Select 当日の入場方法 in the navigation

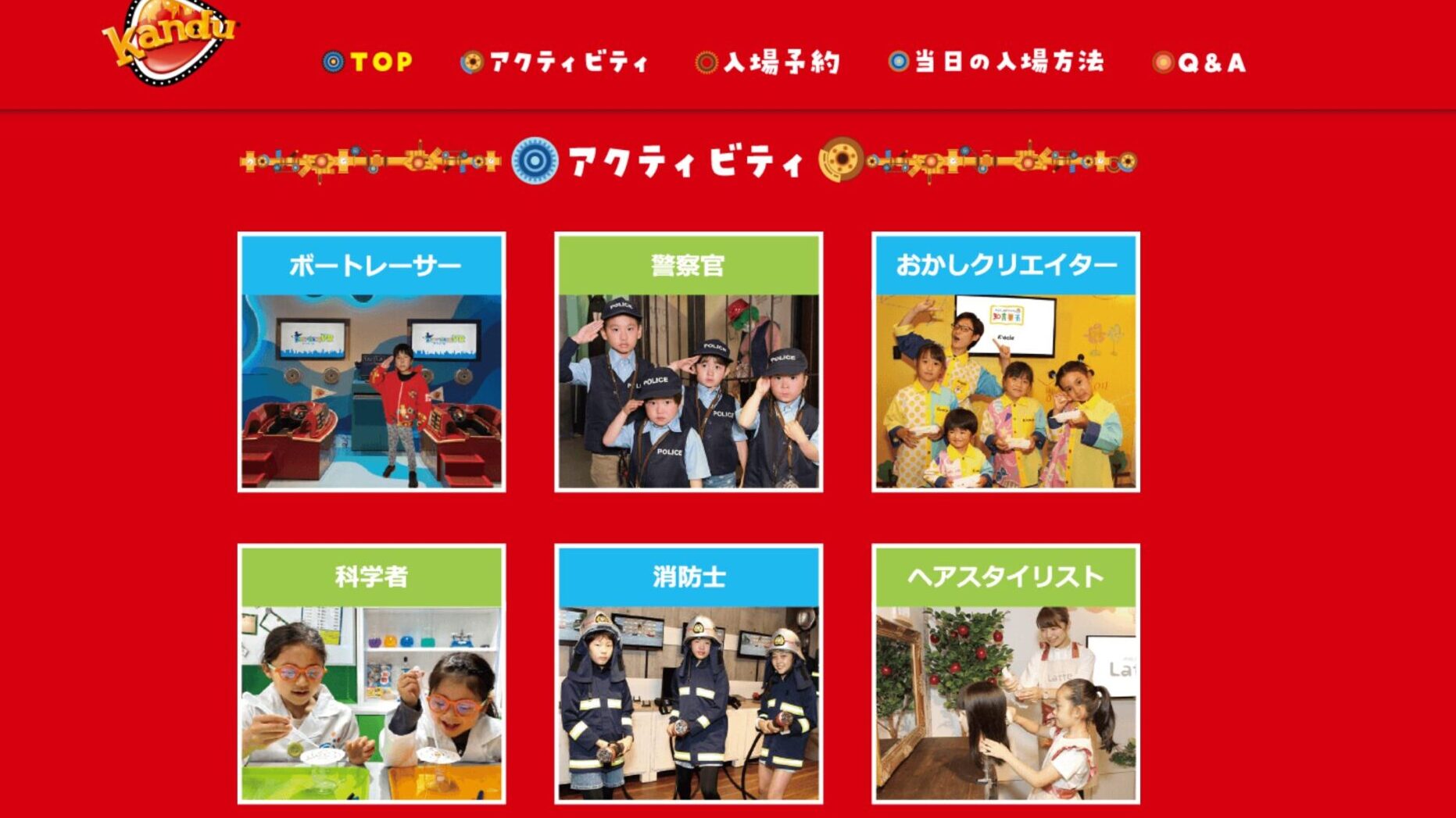point(996,62)
